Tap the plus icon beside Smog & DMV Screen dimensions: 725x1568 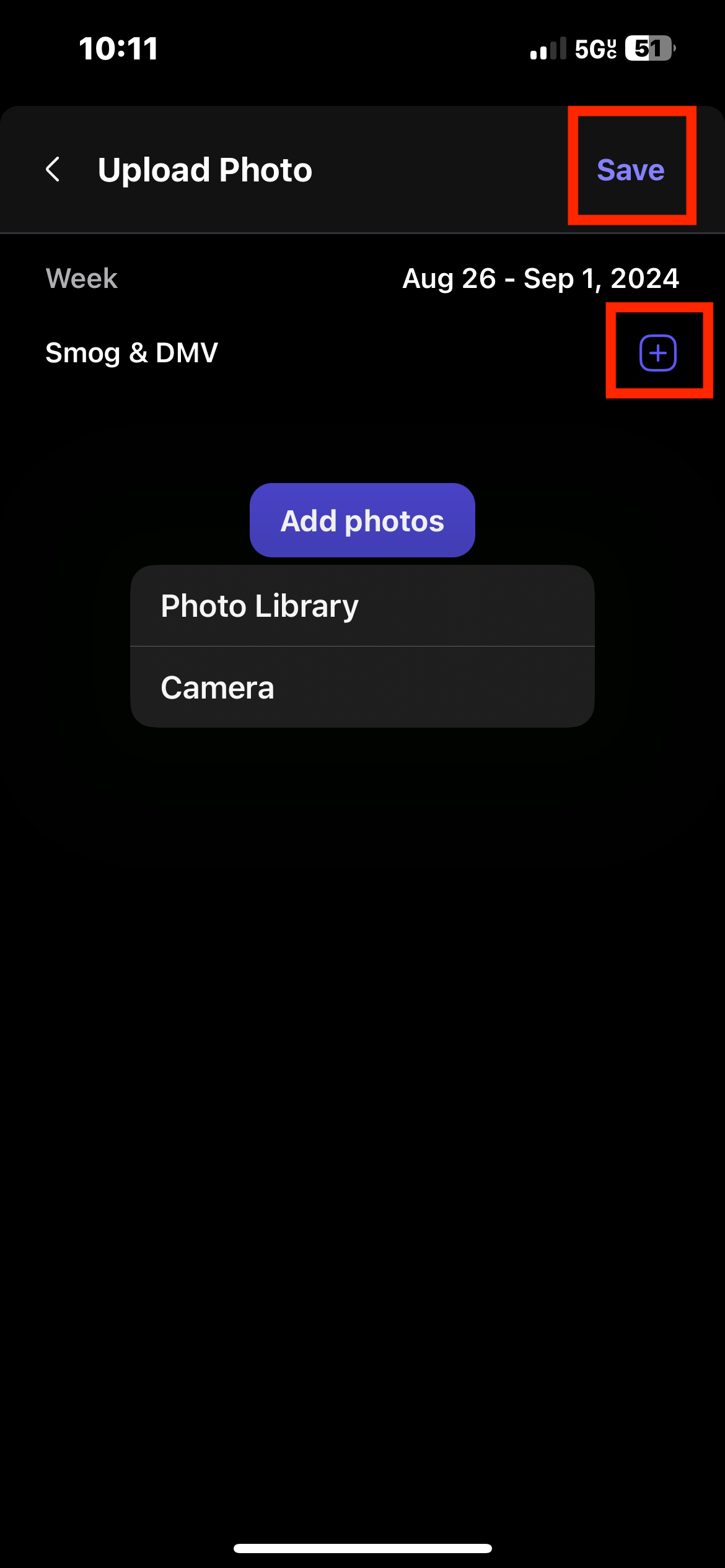point(657,352)
